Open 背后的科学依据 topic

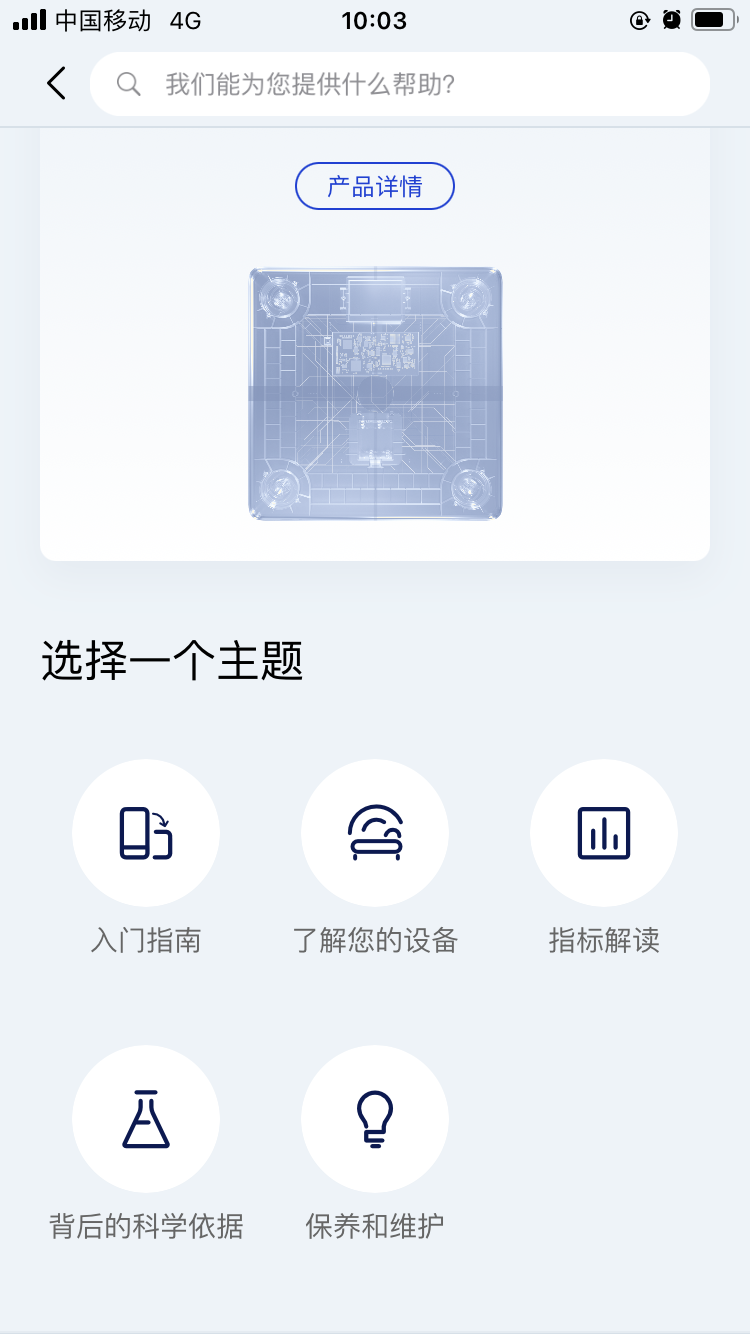tap(146, 1119)
